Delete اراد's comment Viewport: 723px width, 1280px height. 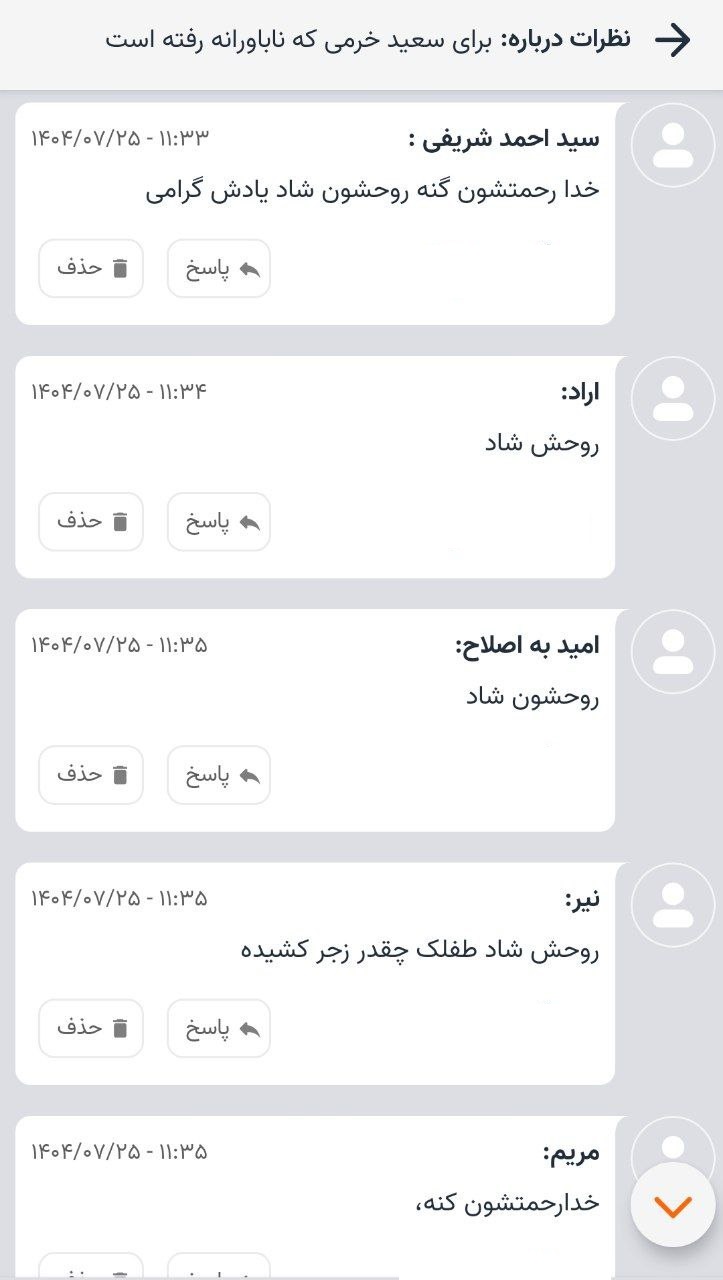tap(91, 521)
